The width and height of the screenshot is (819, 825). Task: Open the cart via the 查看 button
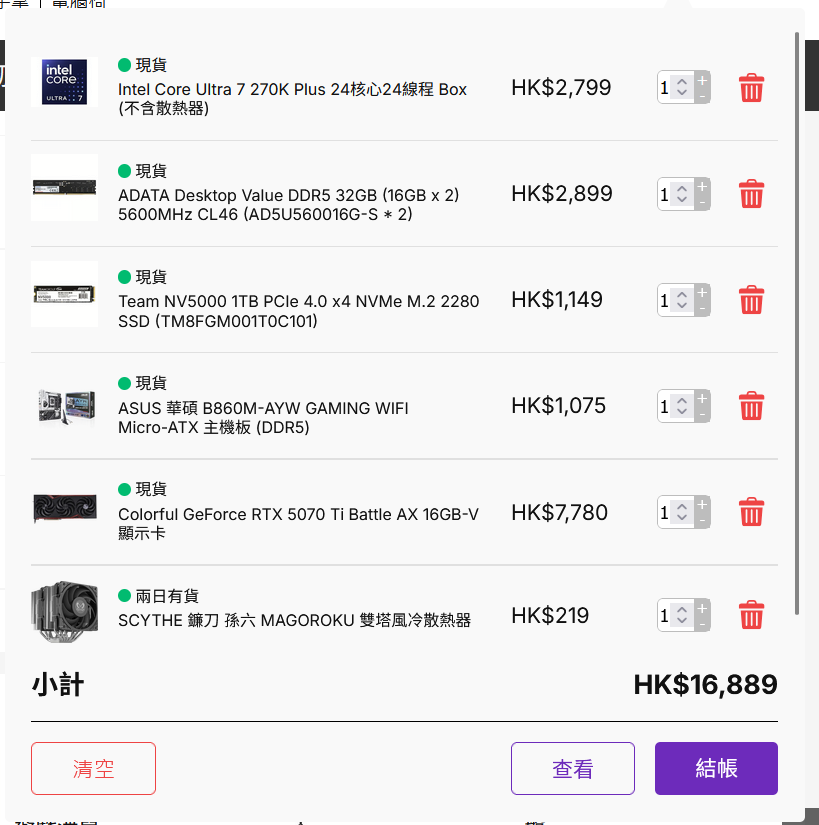[572, 768]
